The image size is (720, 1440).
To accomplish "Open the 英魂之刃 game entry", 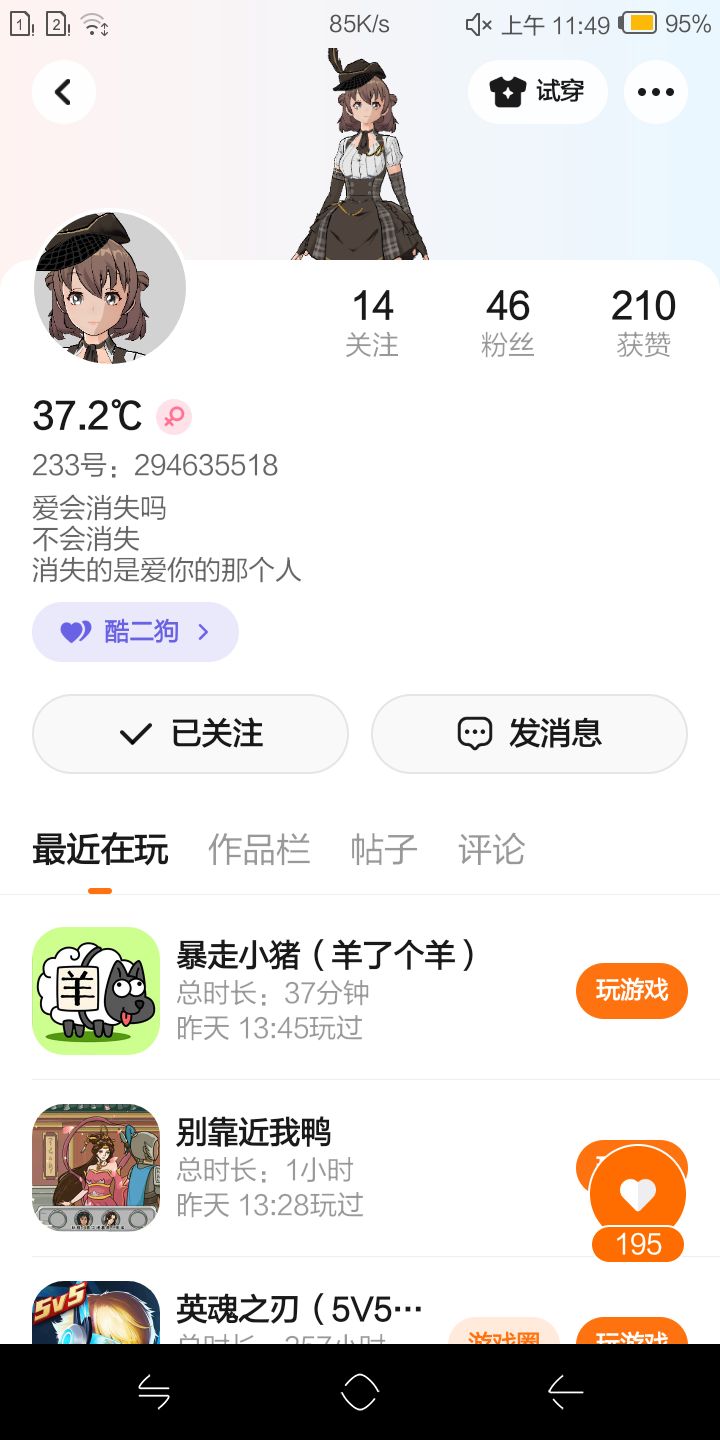I will pos(299,1309).
